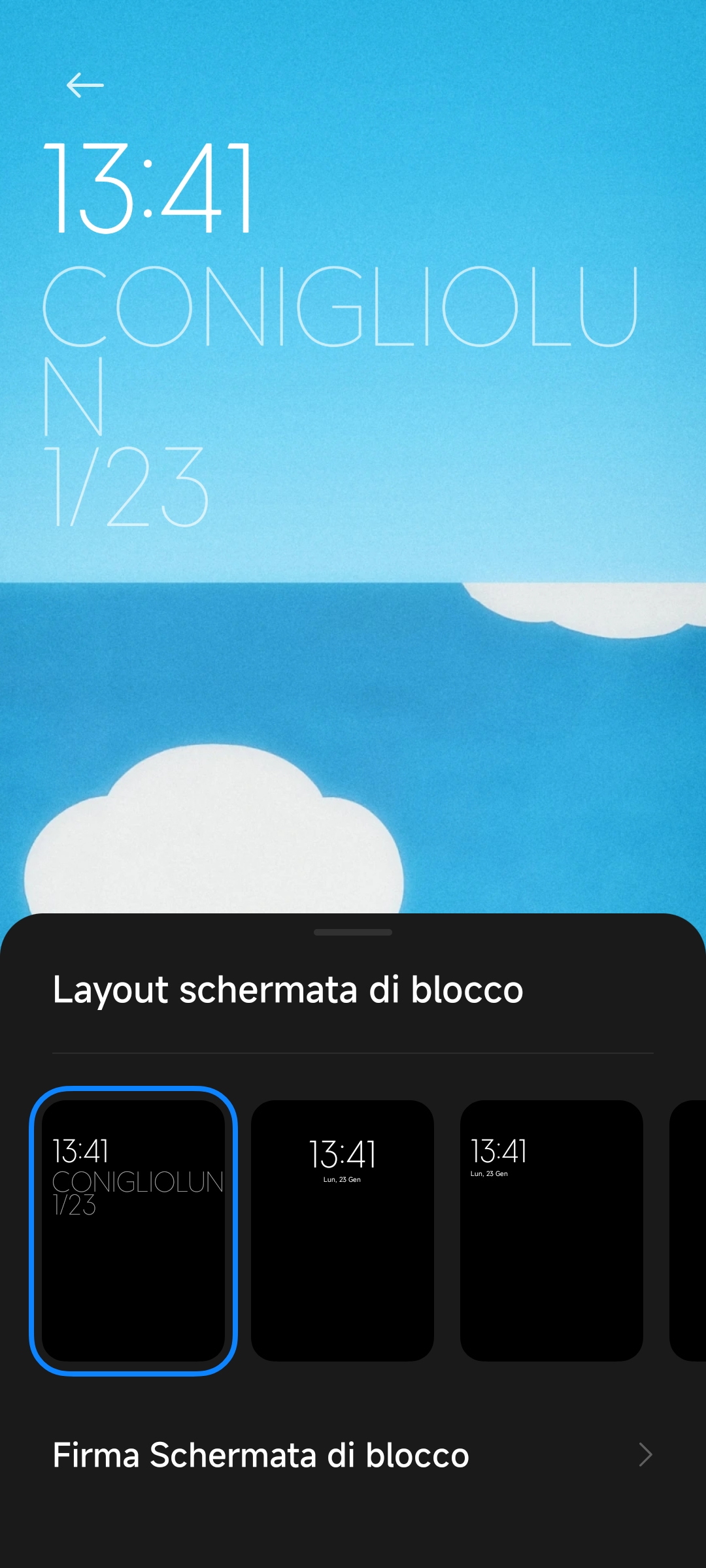Pick the left-aligned clock with small date
The height and width of the screenshot is (1568, 706).
click(552, 1231)
